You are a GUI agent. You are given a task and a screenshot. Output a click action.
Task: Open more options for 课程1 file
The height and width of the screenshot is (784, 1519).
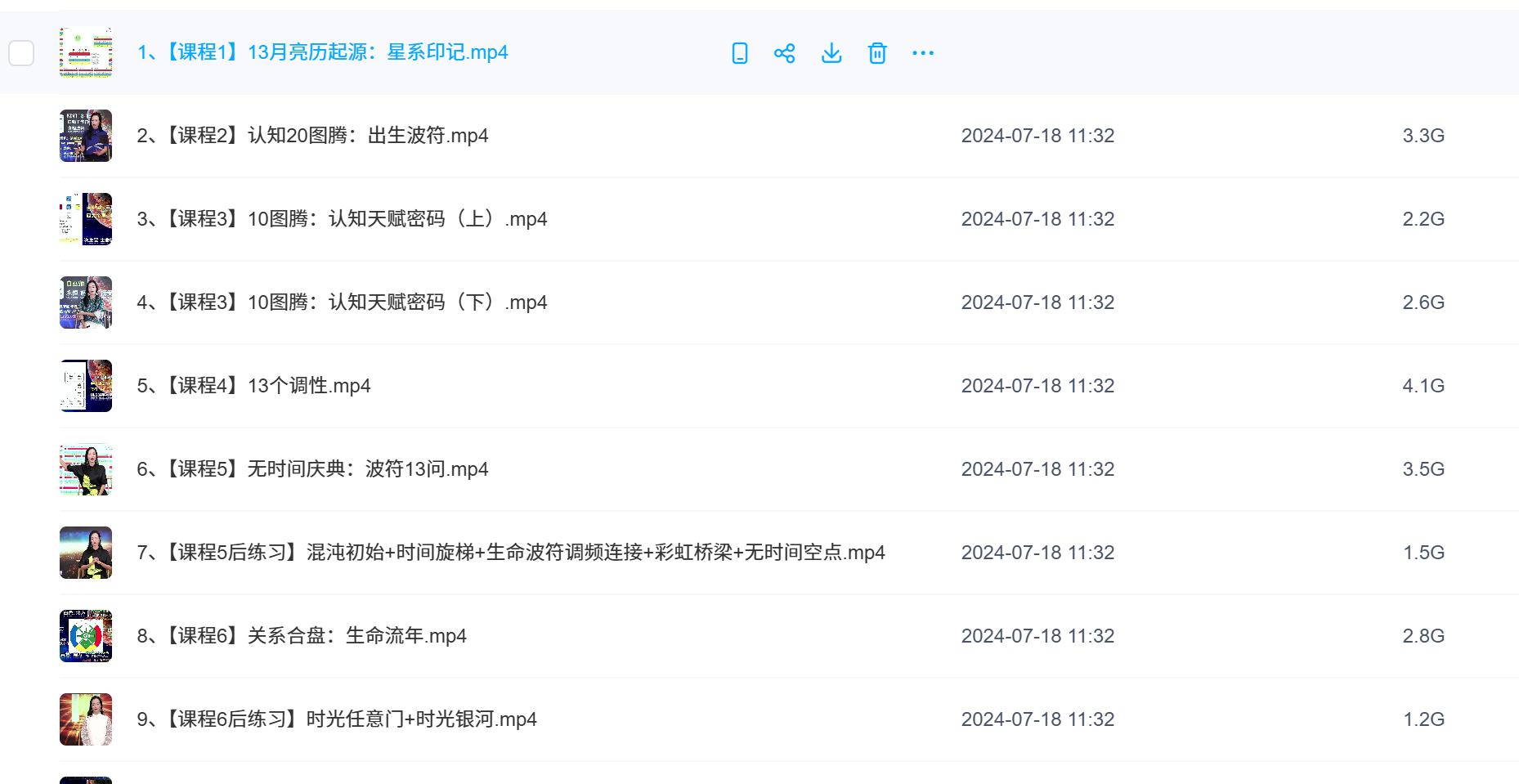click(x=923, y=53)
